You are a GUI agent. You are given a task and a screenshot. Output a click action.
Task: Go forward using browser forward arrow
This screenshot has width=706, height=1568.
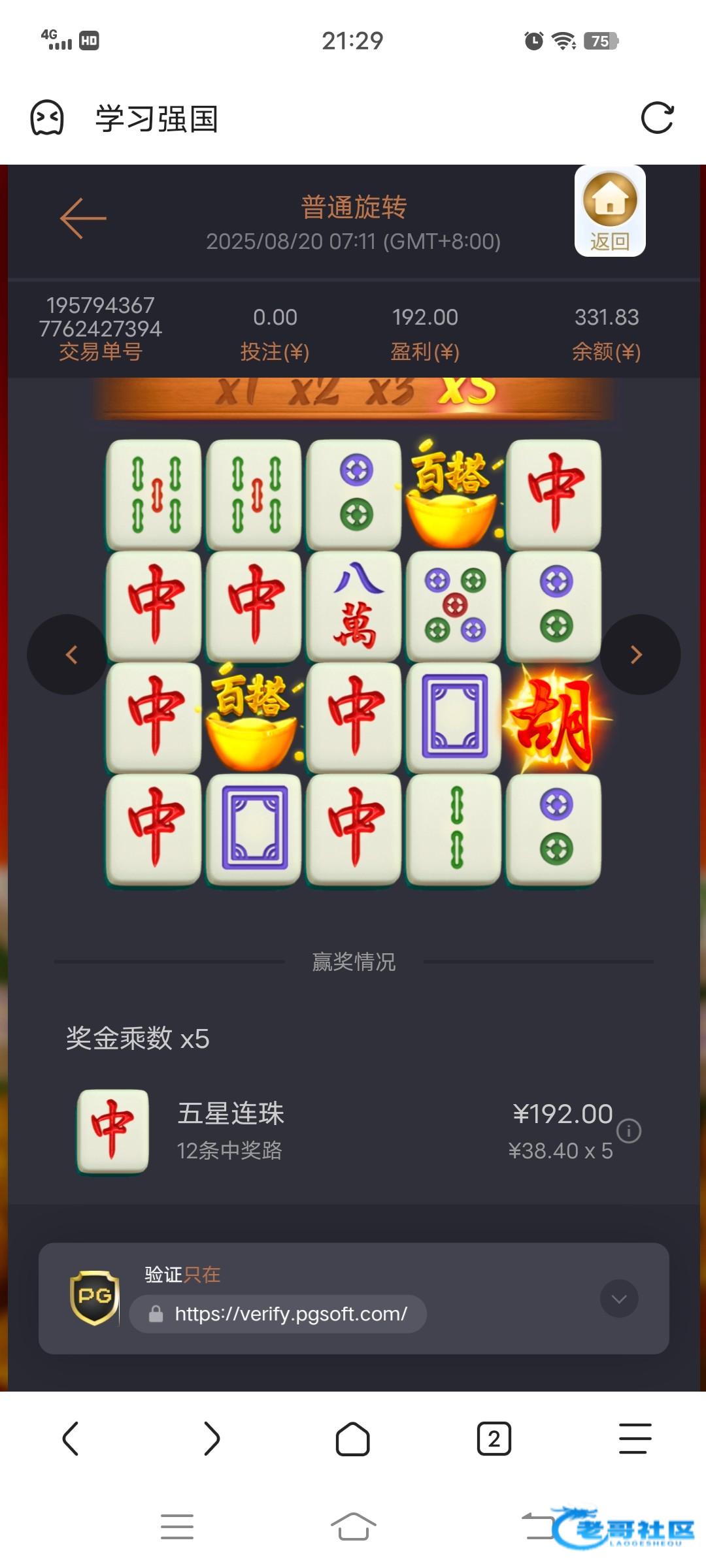pos(211,1439)
